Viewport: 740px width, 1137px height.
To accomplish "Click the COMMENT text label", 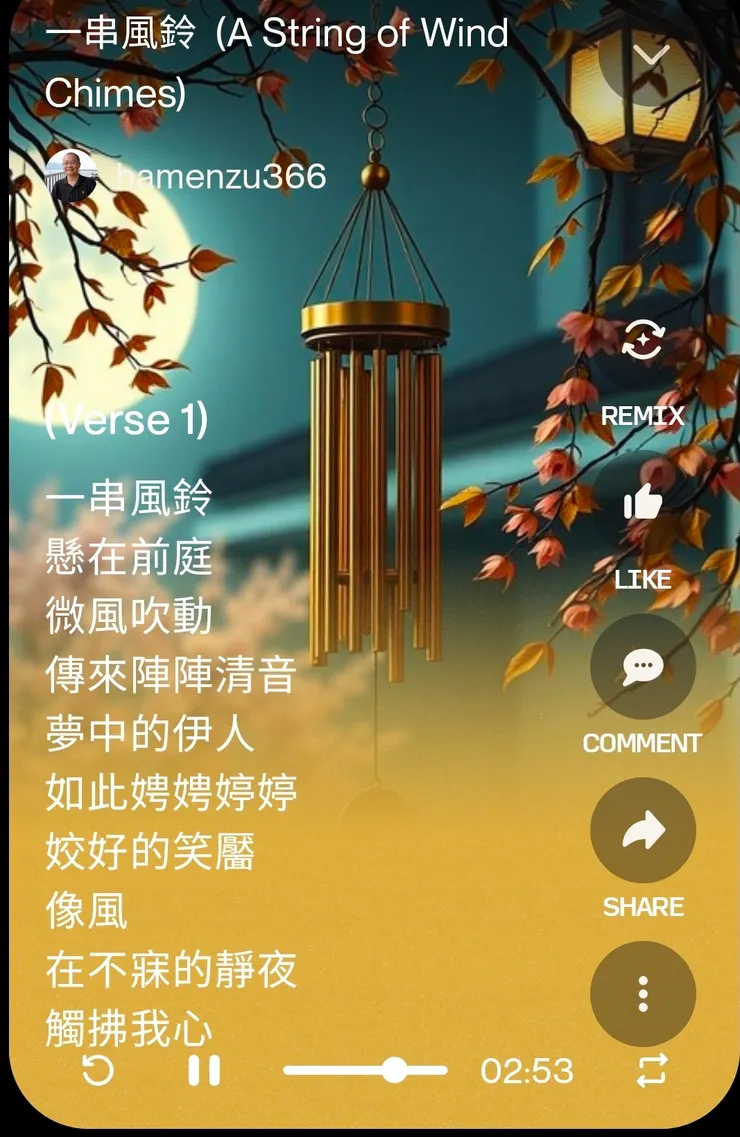I will tap(644, 743).
